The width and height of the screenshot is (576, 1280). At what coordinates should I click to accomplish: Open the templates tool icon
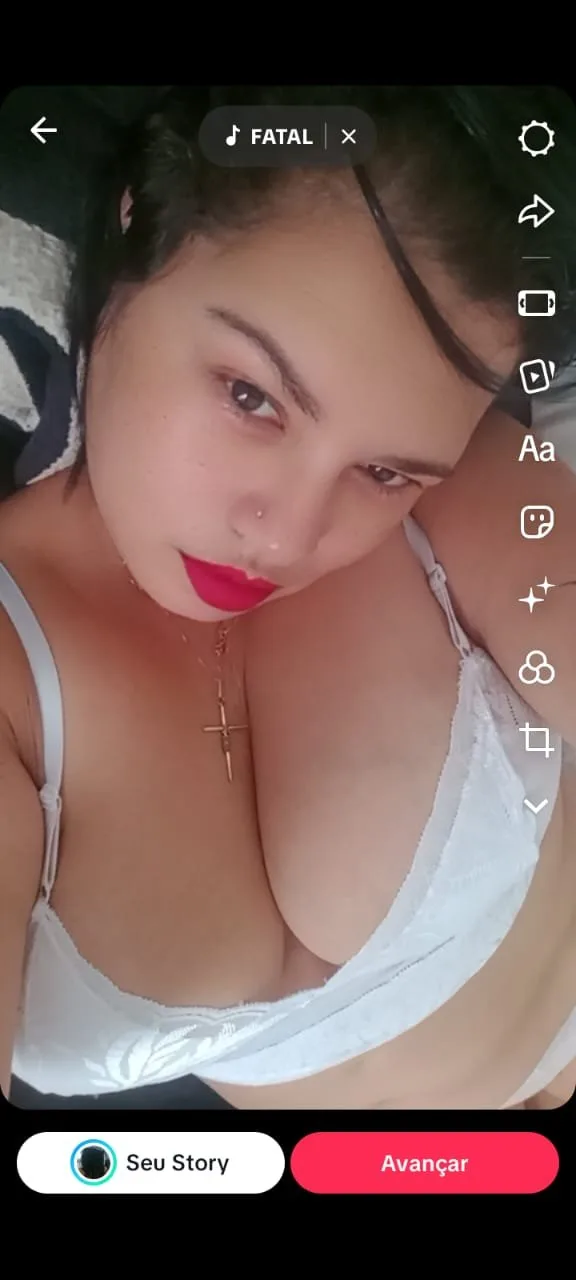[537, 375]
